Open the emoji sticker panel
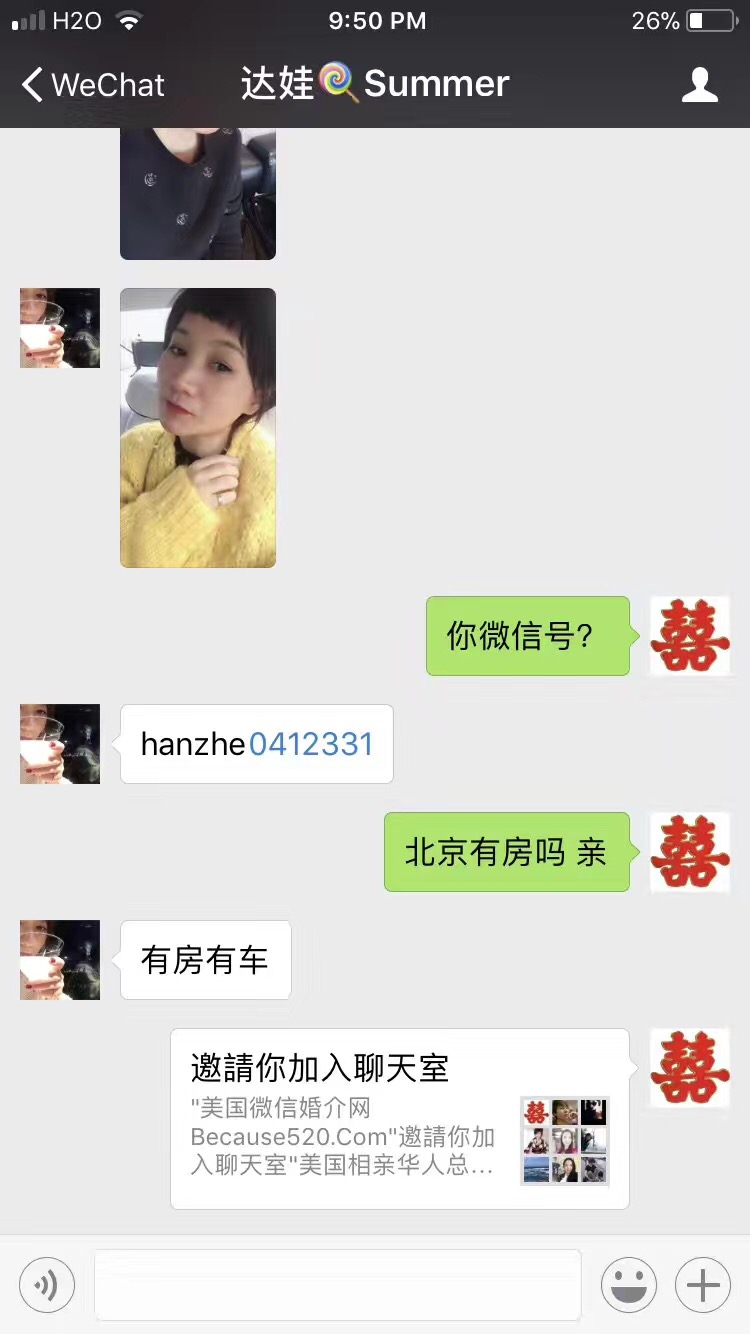This screenshot has width=750, height=1334. (x=629, y=1285)
